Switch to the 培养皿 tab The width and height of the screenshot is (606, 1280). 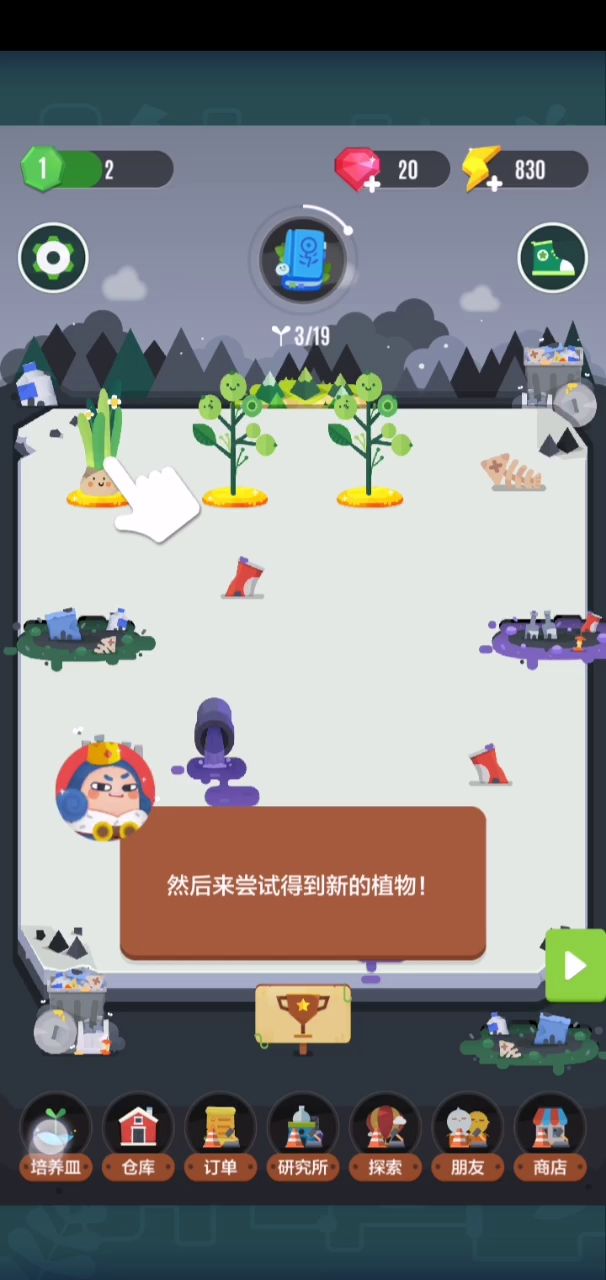click(55, 1137)
